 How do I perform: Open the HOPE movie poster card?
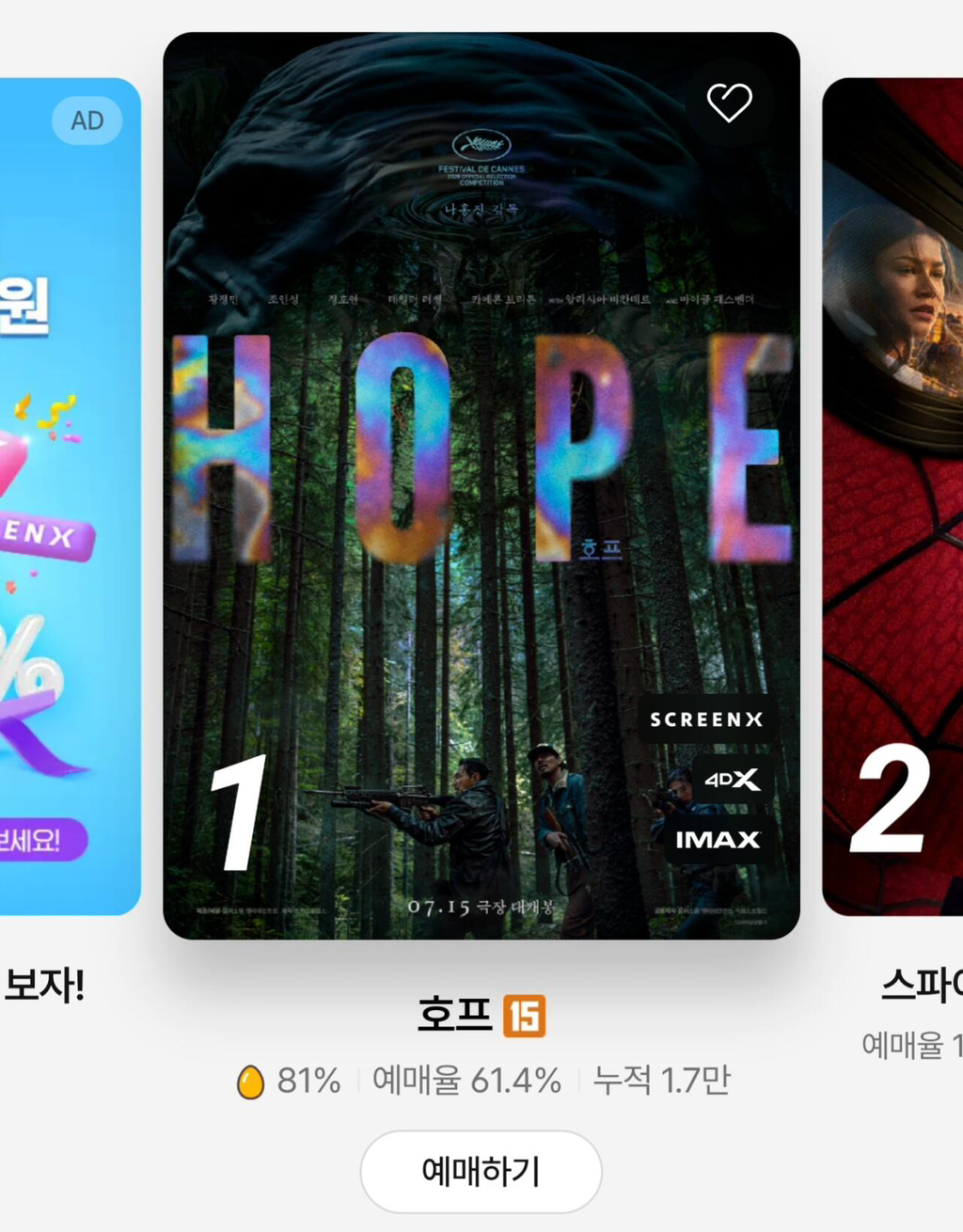point(481,485)
